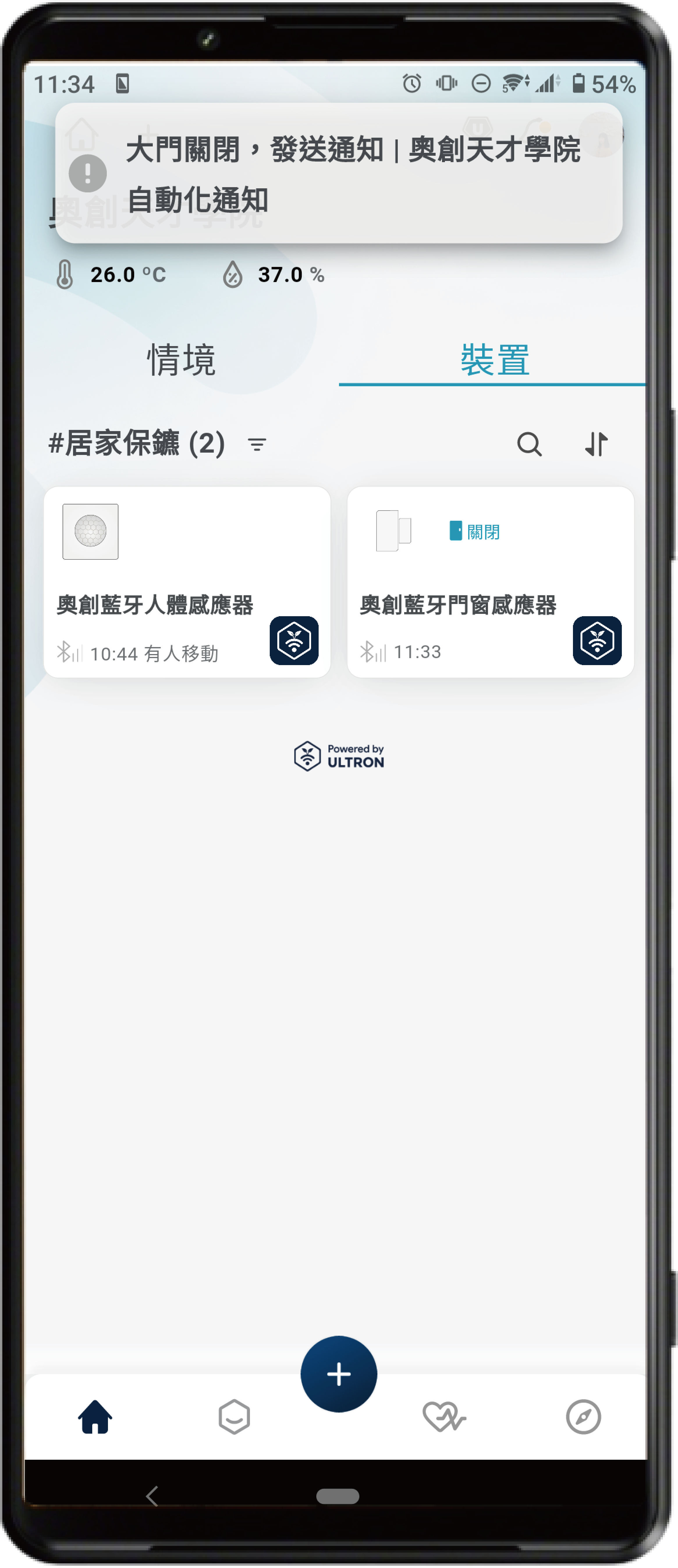678x1568 pixels.
Task: Tap the Ultron badge on 門窗感應器 card
Action: tap(597, 640)
